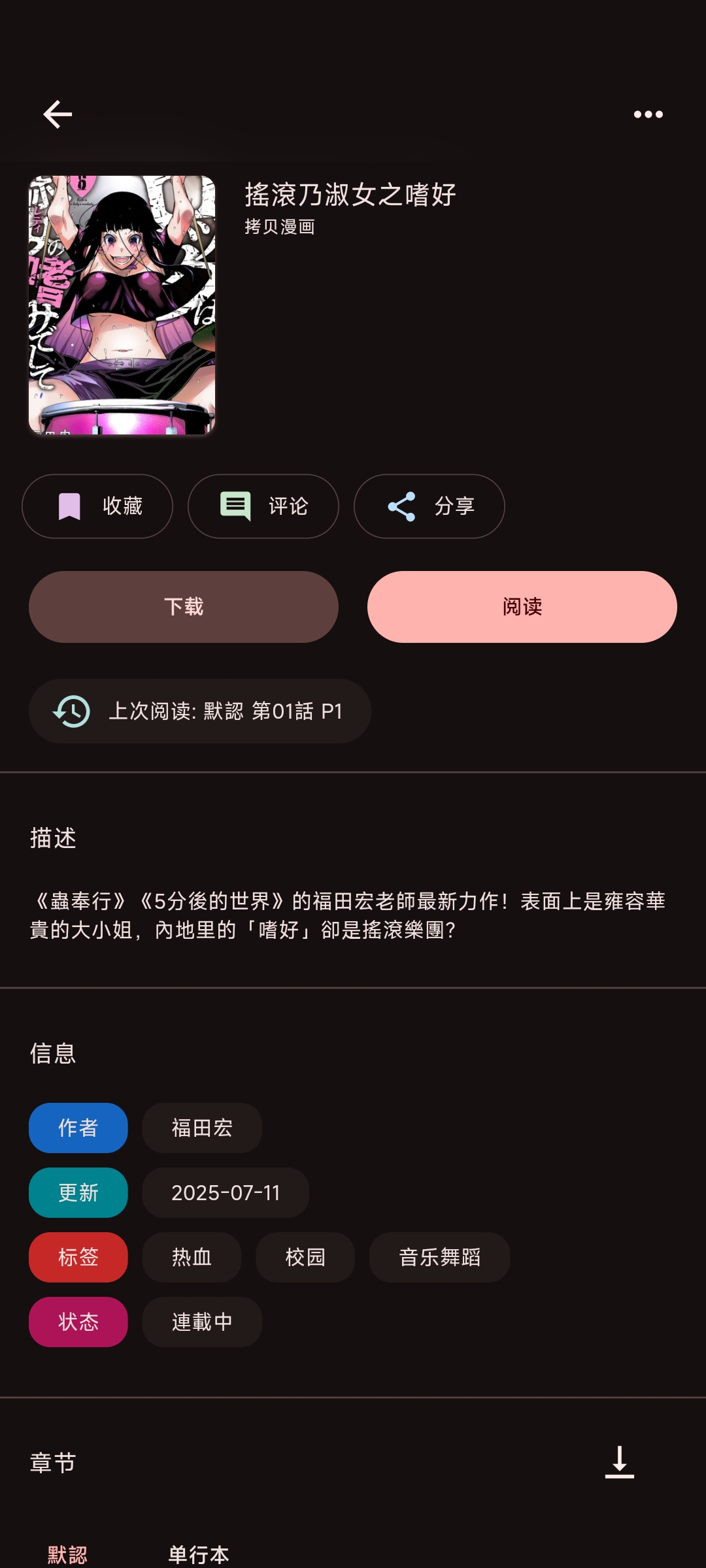706x1568 pixels.
Task: Tap the update date 2025-07-11 chip
Action: [x=226, y=1192]
